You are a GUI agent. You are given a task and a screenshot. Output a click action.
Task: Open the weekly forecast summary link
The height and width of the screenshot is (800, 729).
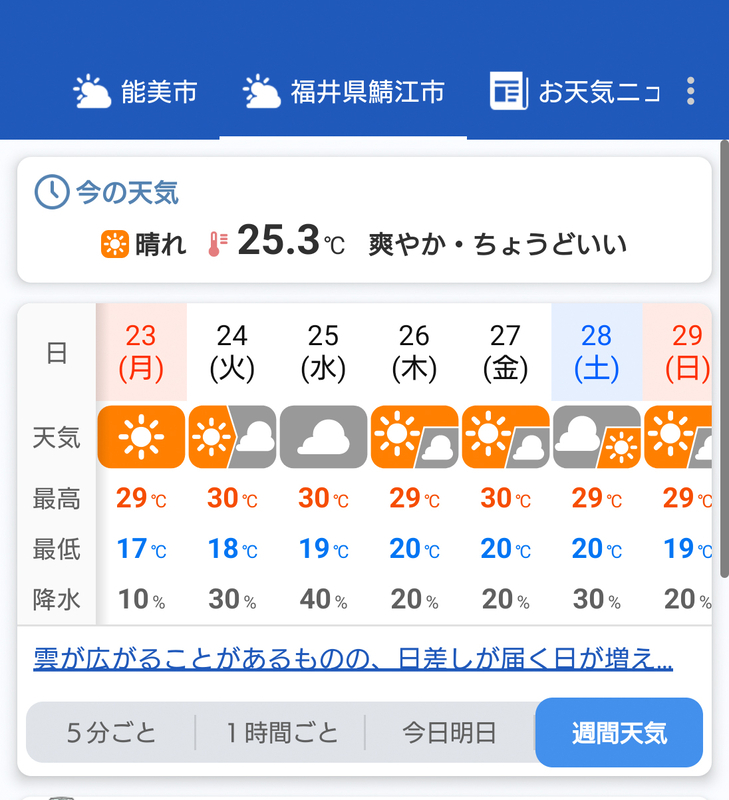353,659
